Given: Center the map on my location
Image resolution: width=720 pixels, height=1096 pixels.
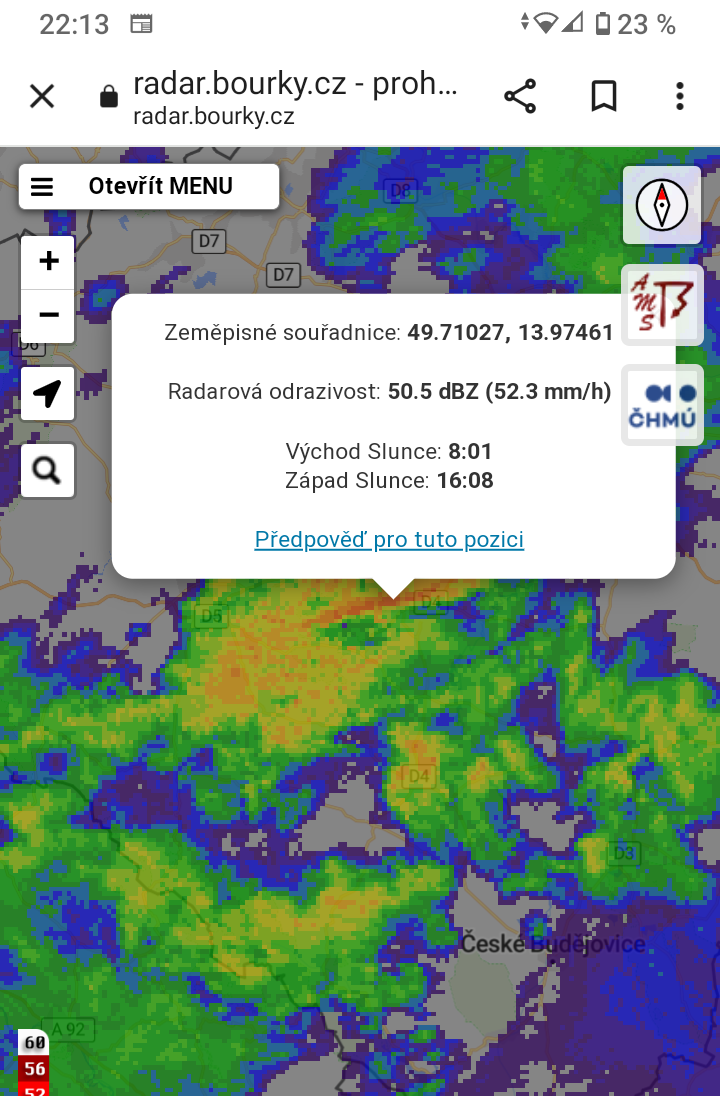Looking at the screenshot, I should (48, 393).
